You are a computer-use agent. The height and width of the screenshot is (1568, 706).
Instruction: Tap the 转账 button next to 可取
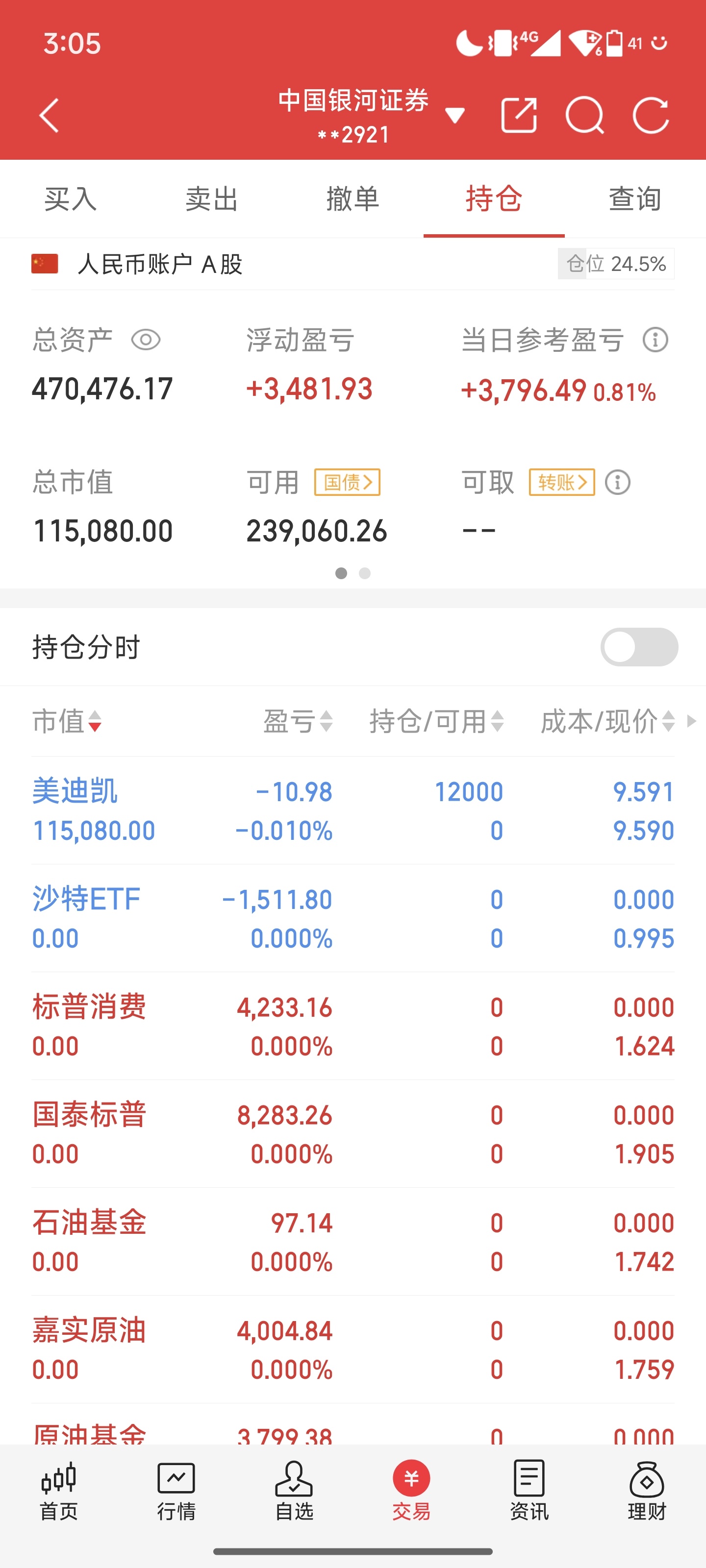(562, 482)
